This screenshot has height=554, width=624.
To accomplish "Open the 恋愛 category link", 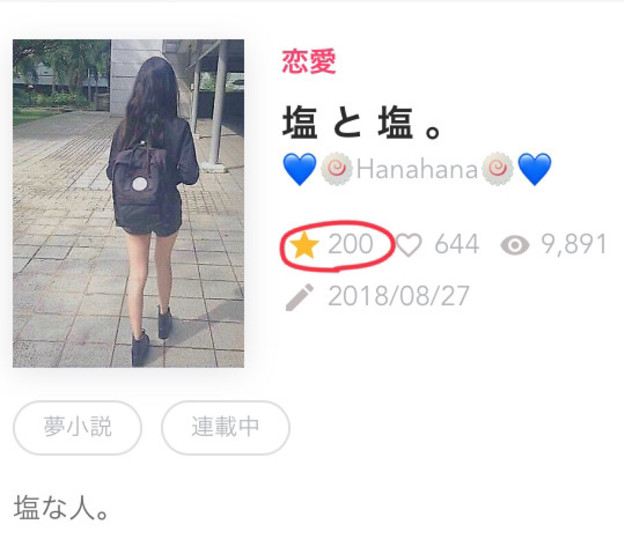I will click(309, 62).
